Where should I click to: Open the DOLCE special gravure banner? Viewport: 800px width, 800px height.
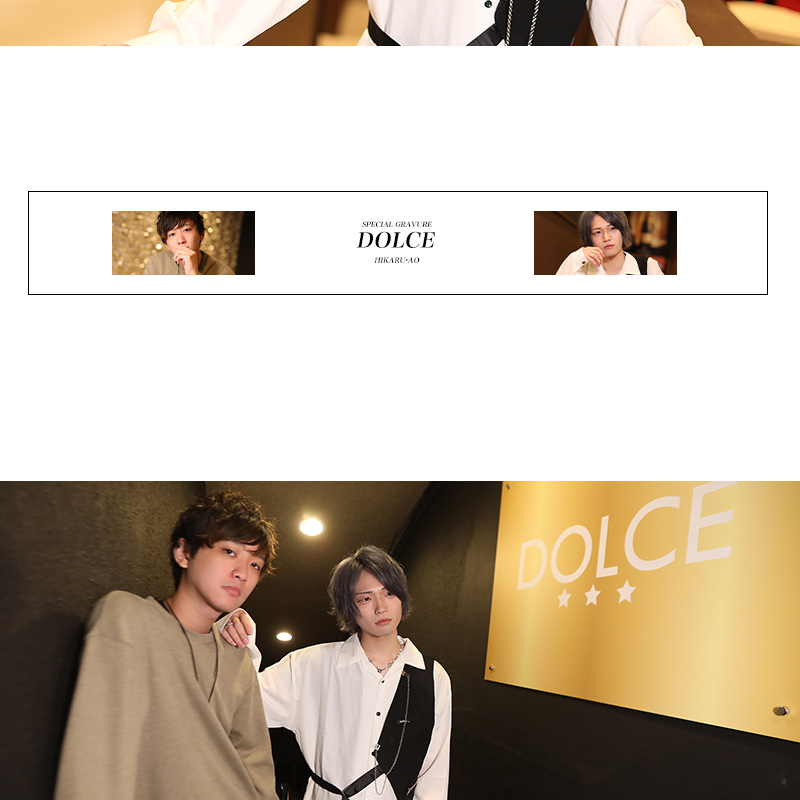[x=397, y=242]
